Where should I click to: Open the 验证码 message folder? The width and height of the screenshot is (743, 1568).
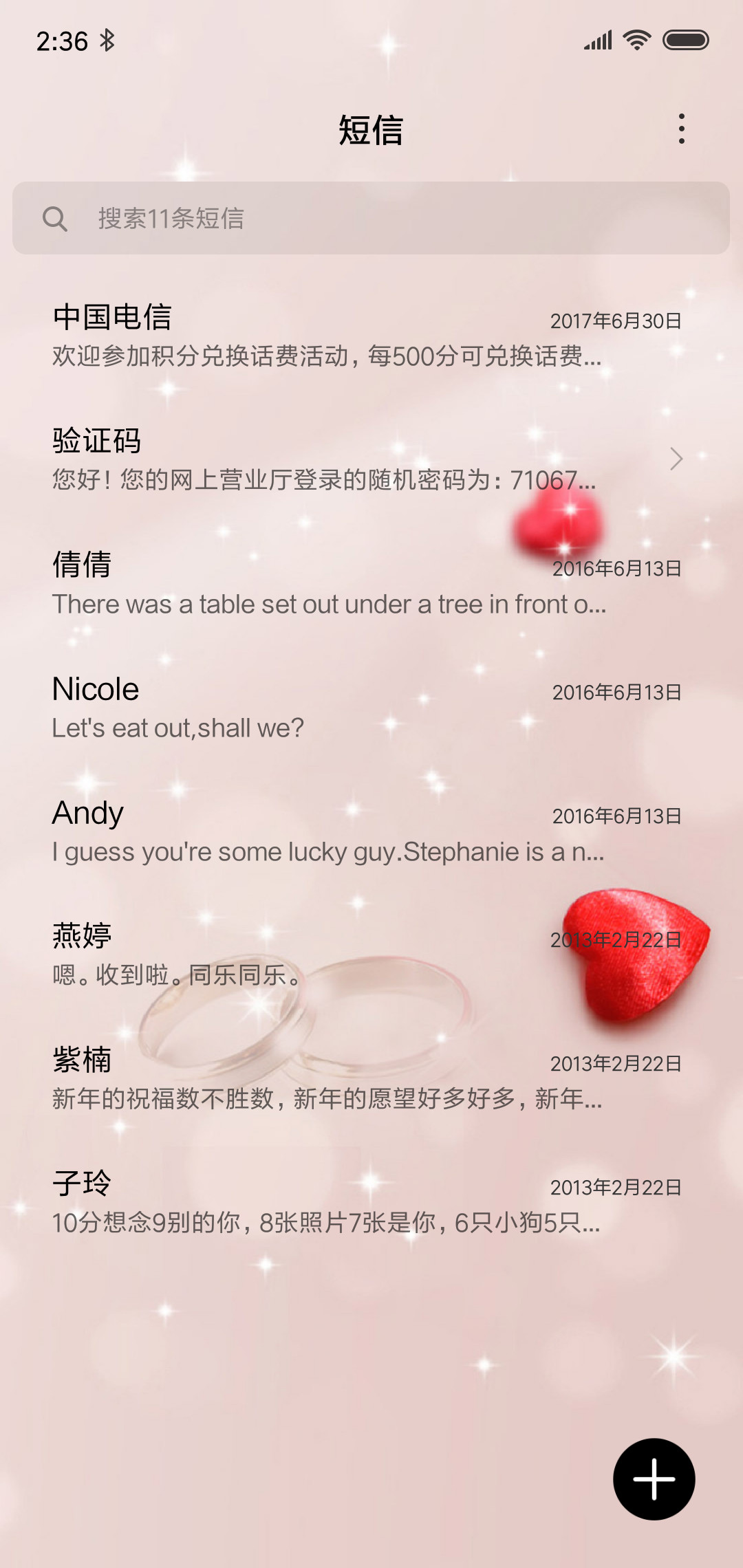[x=371, y=459]
